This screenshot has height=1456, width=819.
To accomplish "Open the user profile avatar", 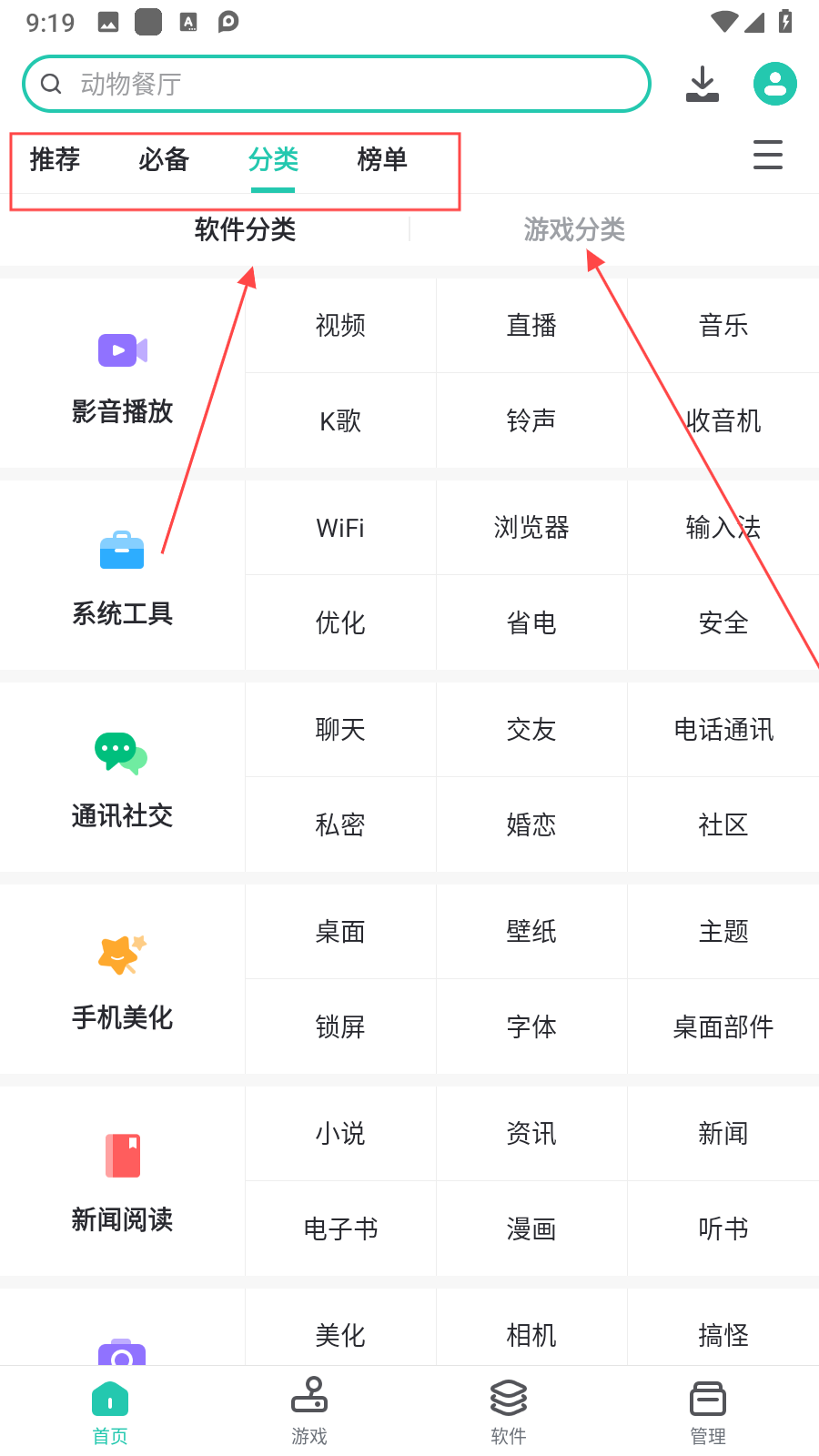I will click(x=774, y=84).
